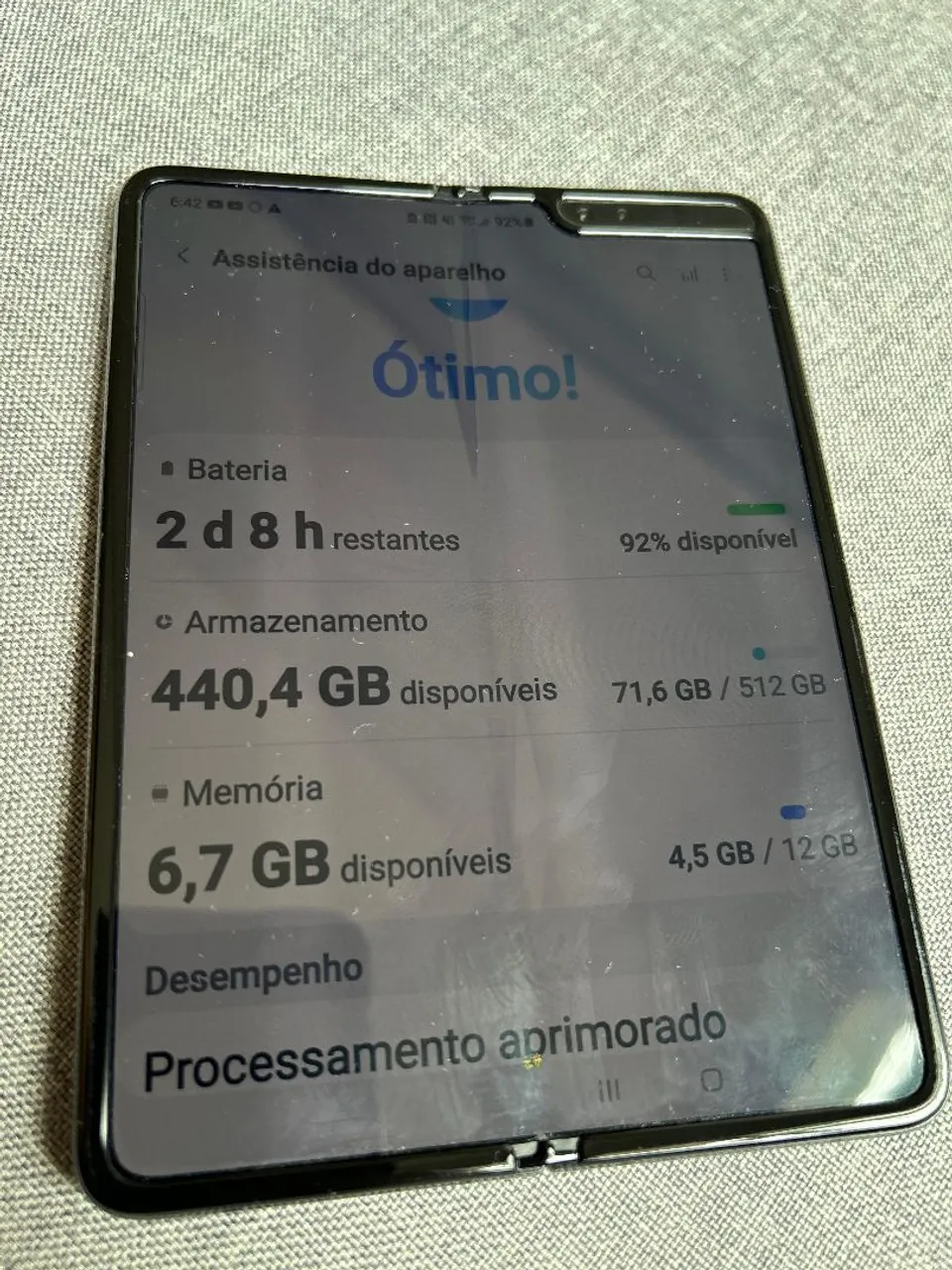Open the three-dot overflow menu
This screenshot has width=952, height=1270.
coord(727,275)
